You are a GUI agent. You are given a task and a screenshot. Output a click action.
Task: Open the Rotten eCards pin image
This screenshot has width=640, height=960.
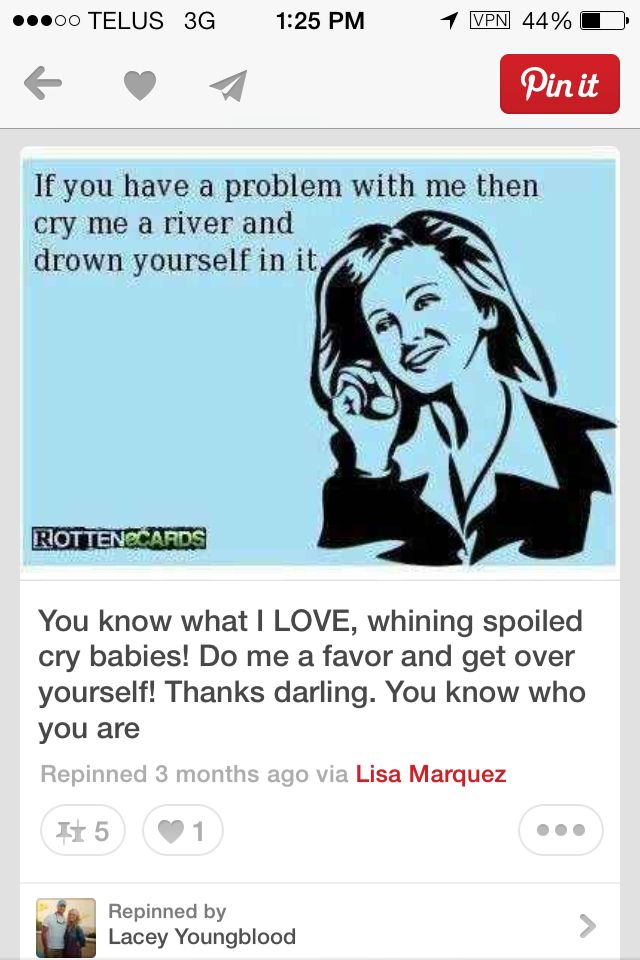click(319, 362)
